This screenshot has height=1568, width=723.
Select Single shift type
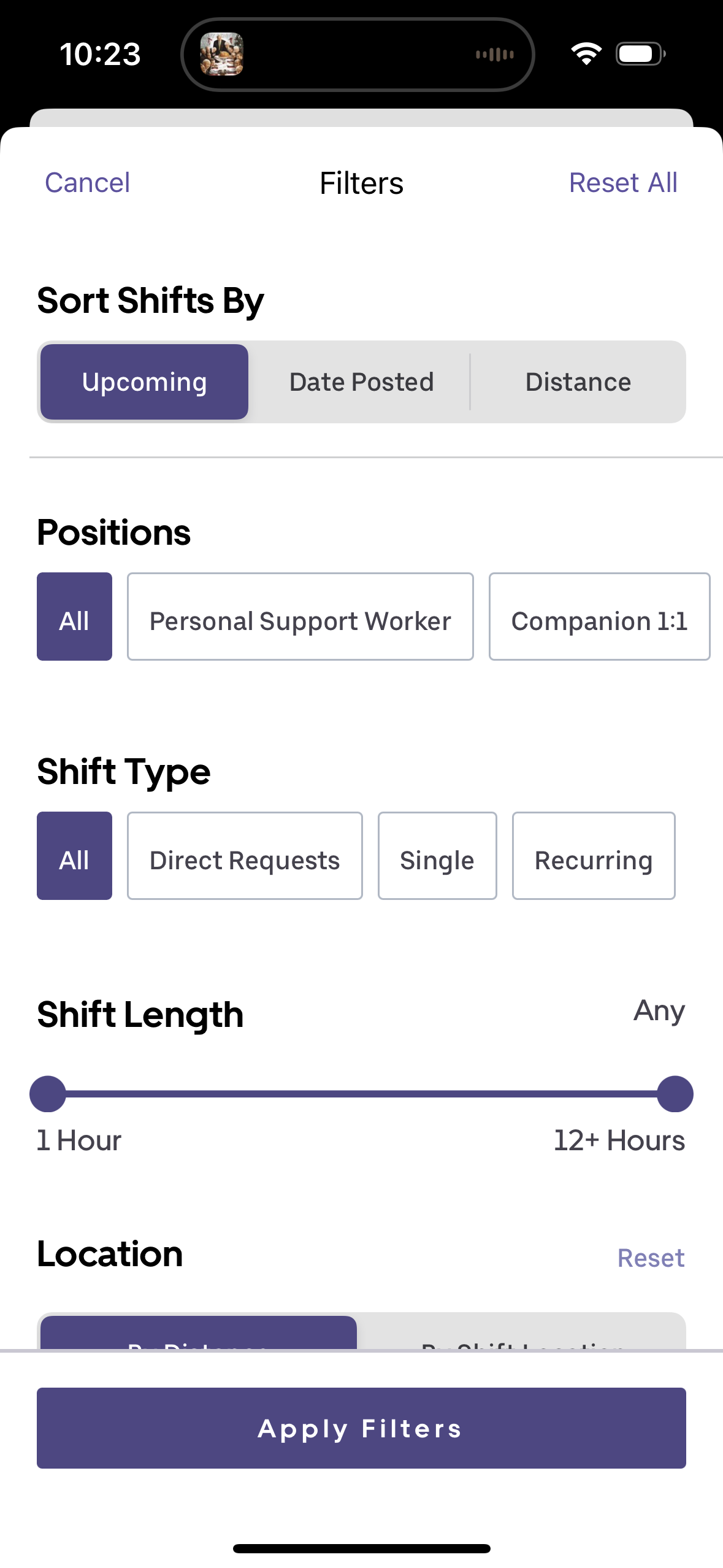click(x=437, y=859)
